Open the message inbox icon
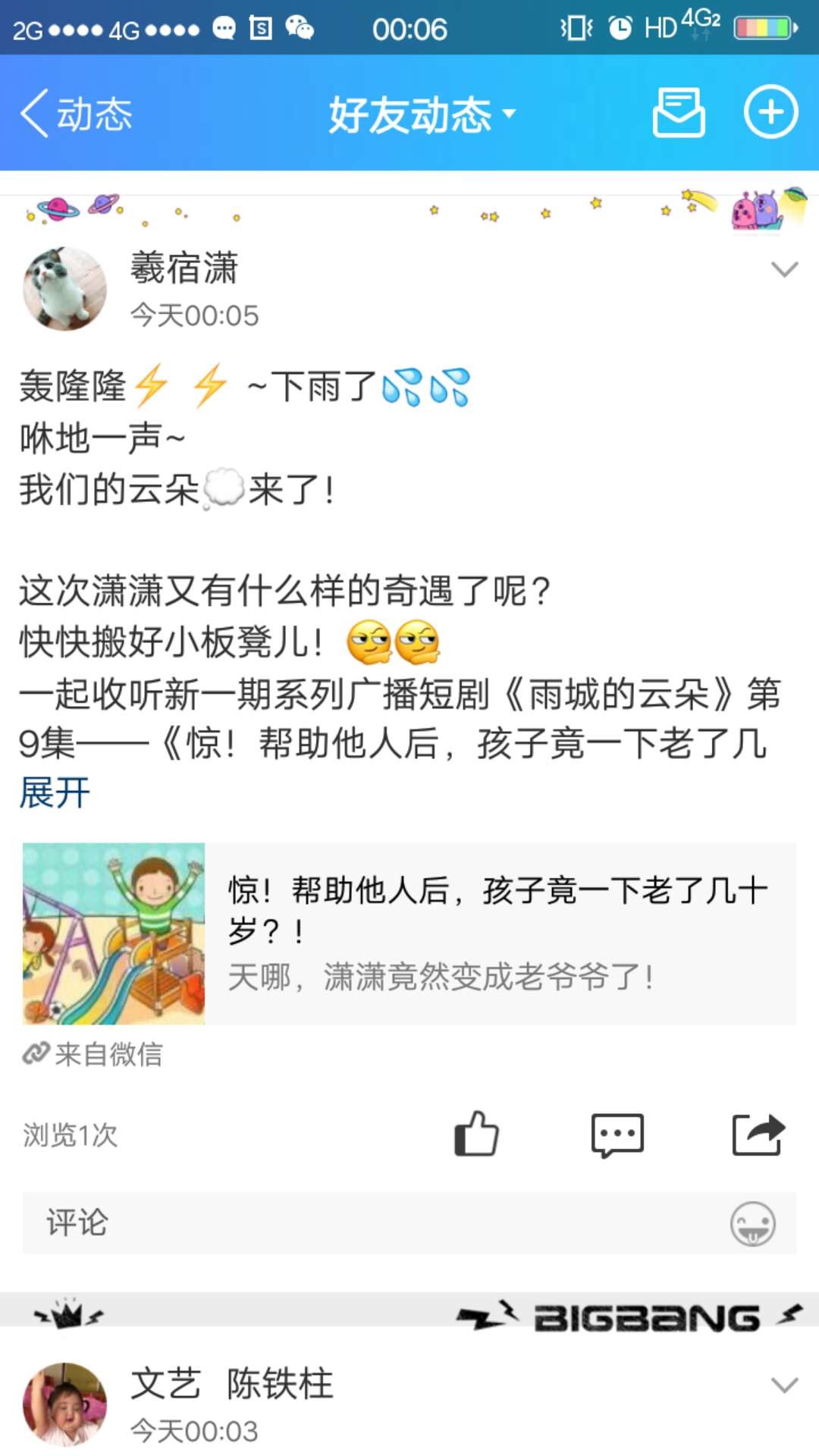This screenshot has height=1456, width=819. point(679,112)
